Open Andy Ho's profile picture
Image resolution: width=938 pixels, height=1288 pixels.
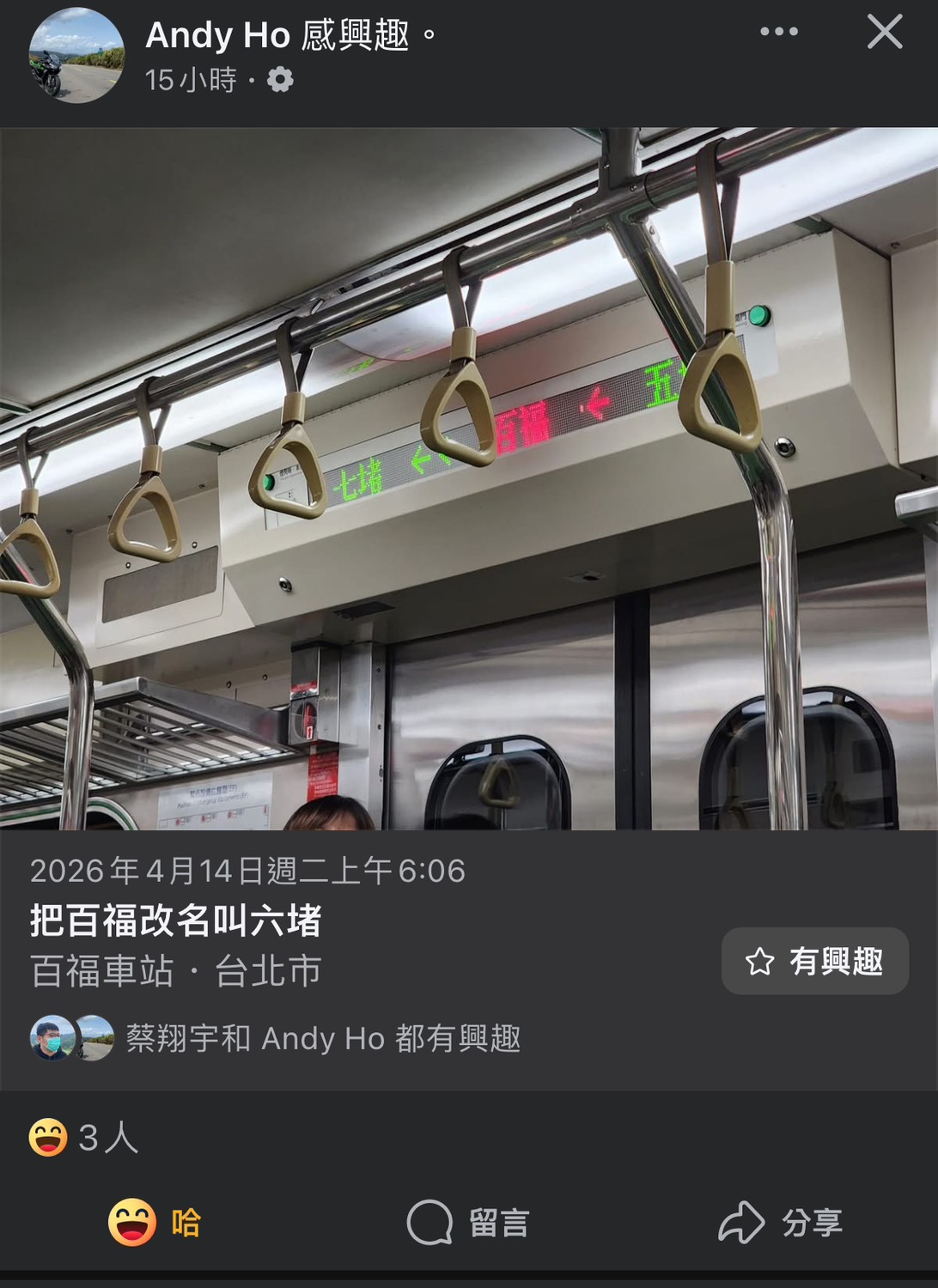click(x=76, y=56)
